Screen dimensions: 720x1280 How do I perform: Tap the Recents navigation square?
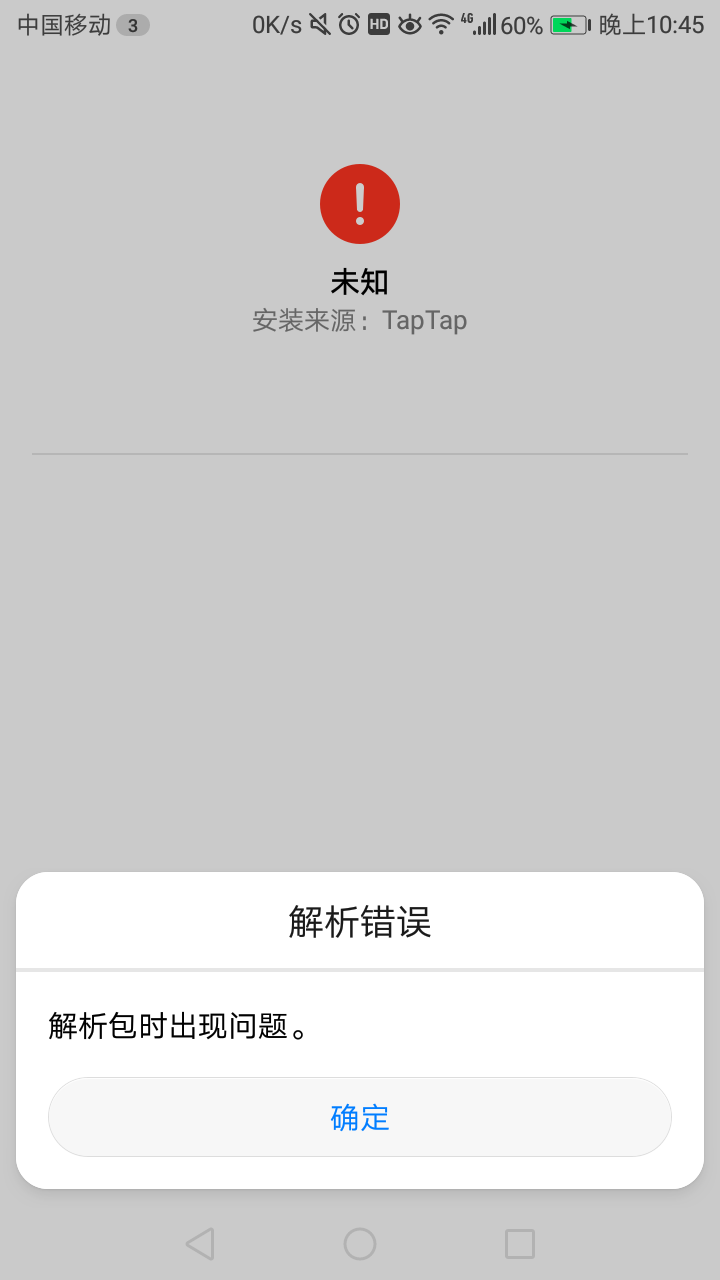pyautogui.click(x=519, y=1243)
